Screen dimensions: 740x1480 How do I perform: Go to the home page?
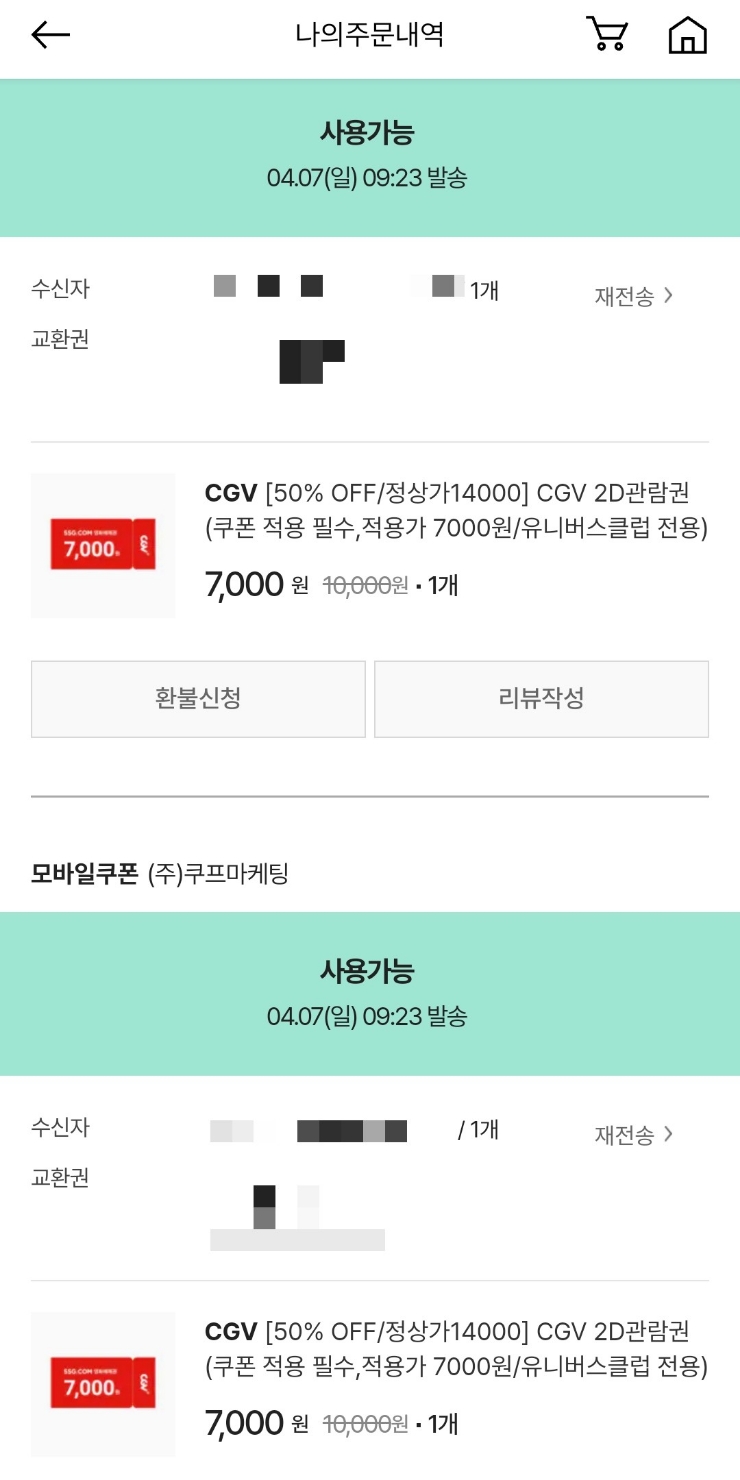(687, 36)
